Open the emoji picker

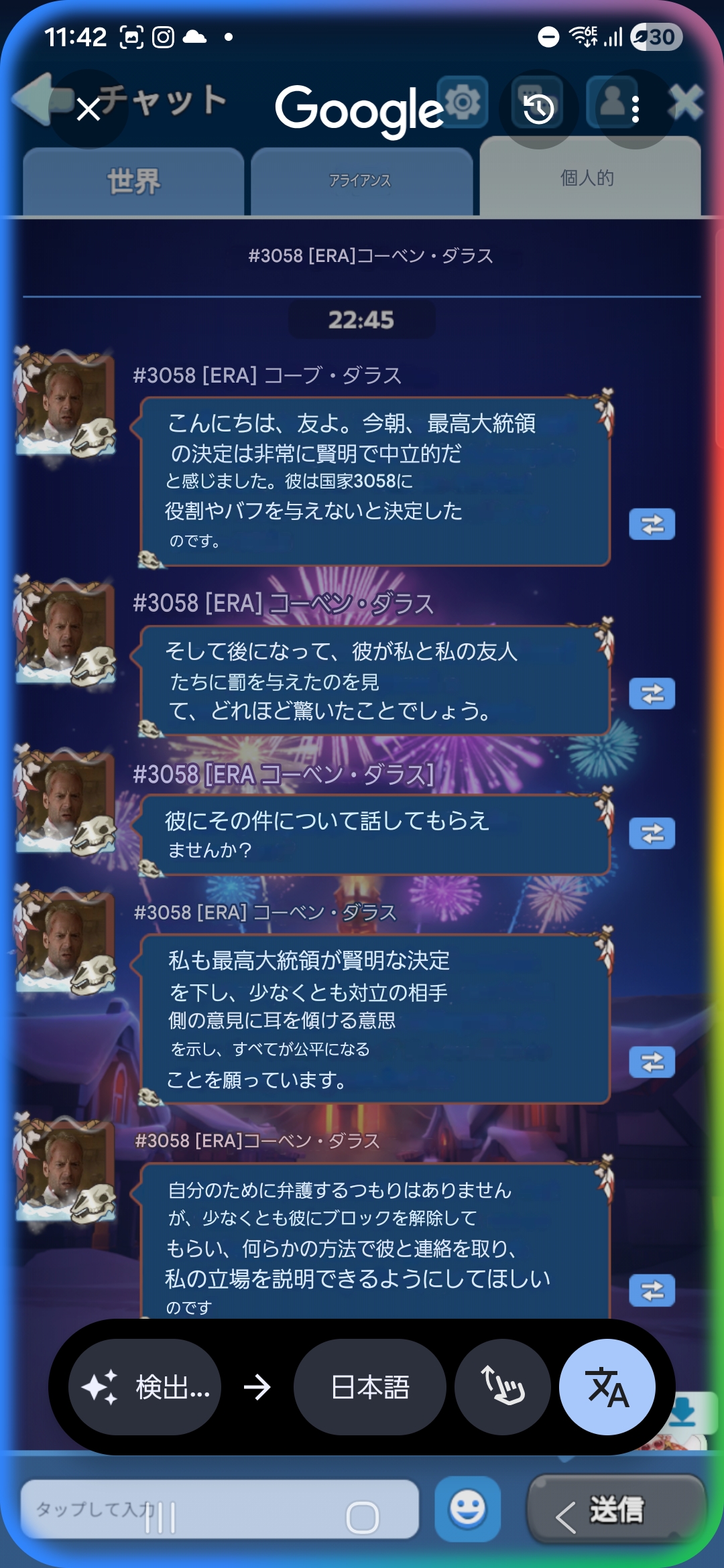467,1509
